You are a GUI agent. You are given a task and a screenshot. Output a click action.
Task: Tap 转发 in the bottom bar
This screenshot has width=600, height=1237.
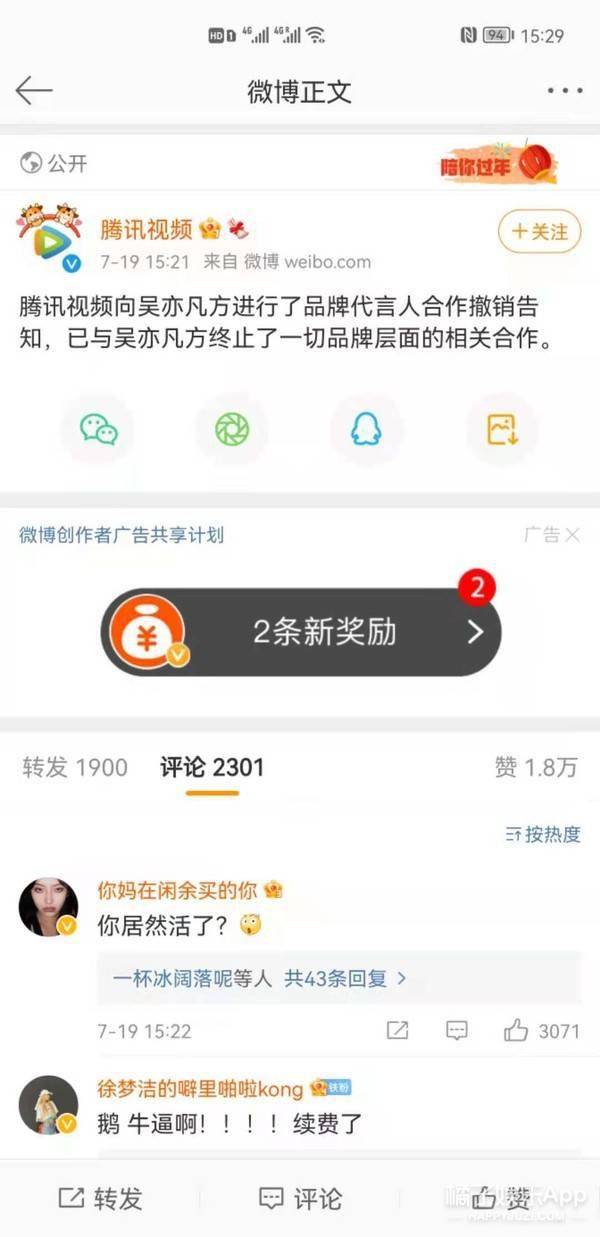(x=100, y=1198)
